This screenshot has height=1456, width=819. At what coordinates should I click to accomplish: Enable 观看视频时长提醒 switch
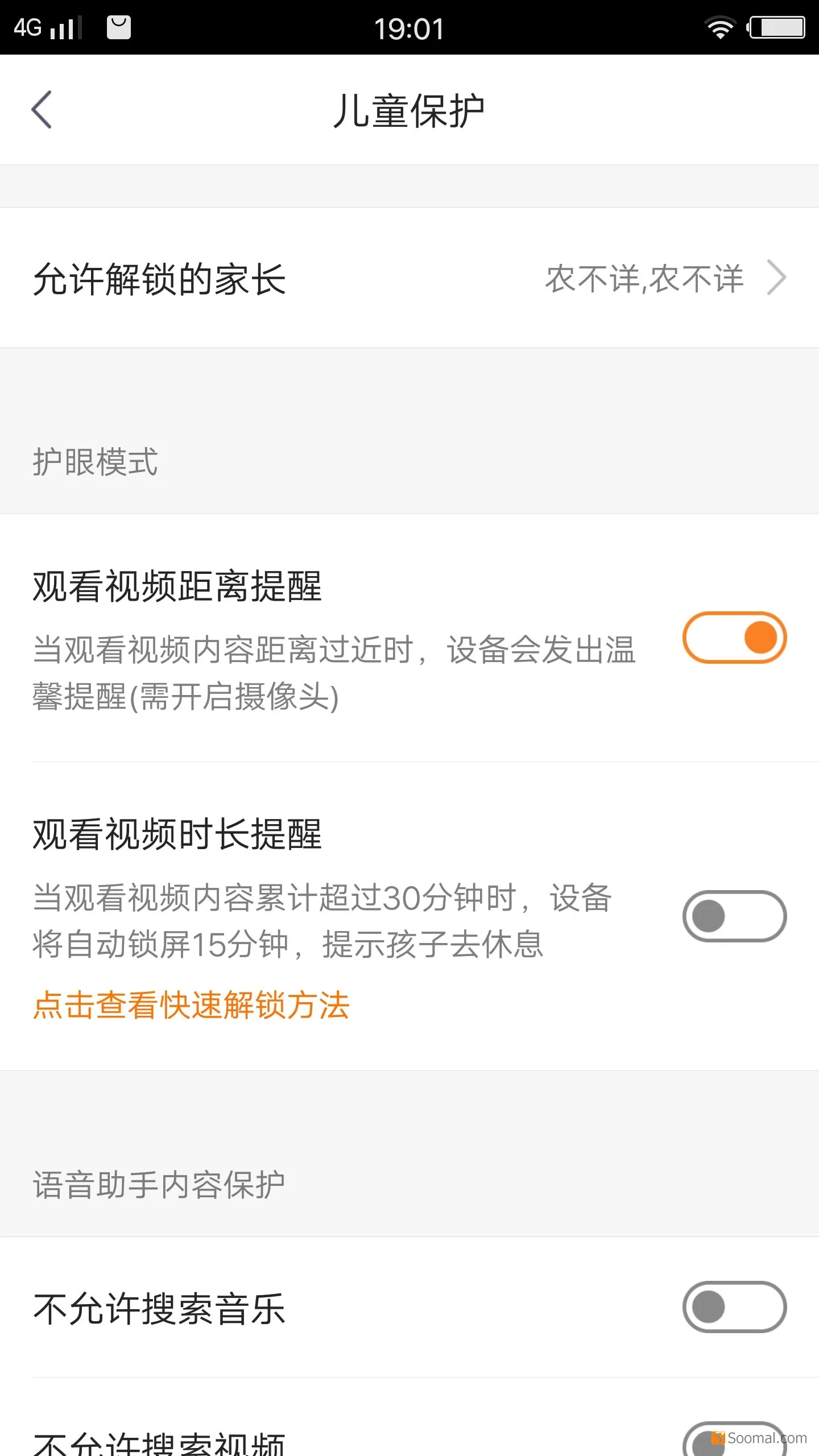(x=734, y=916)
